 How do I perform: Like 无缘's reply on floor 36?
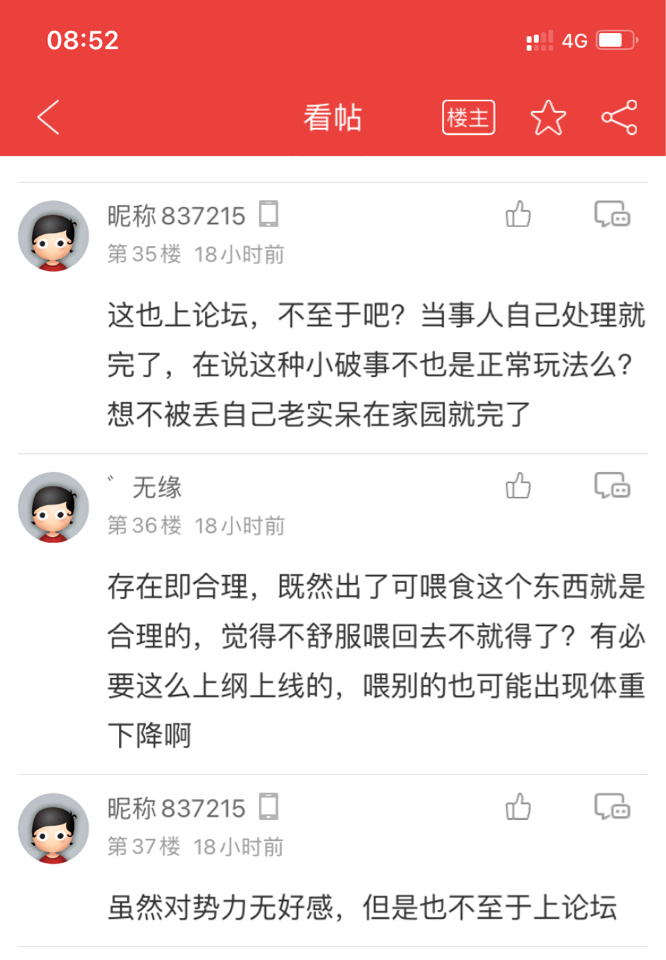[x=518, y=486]
